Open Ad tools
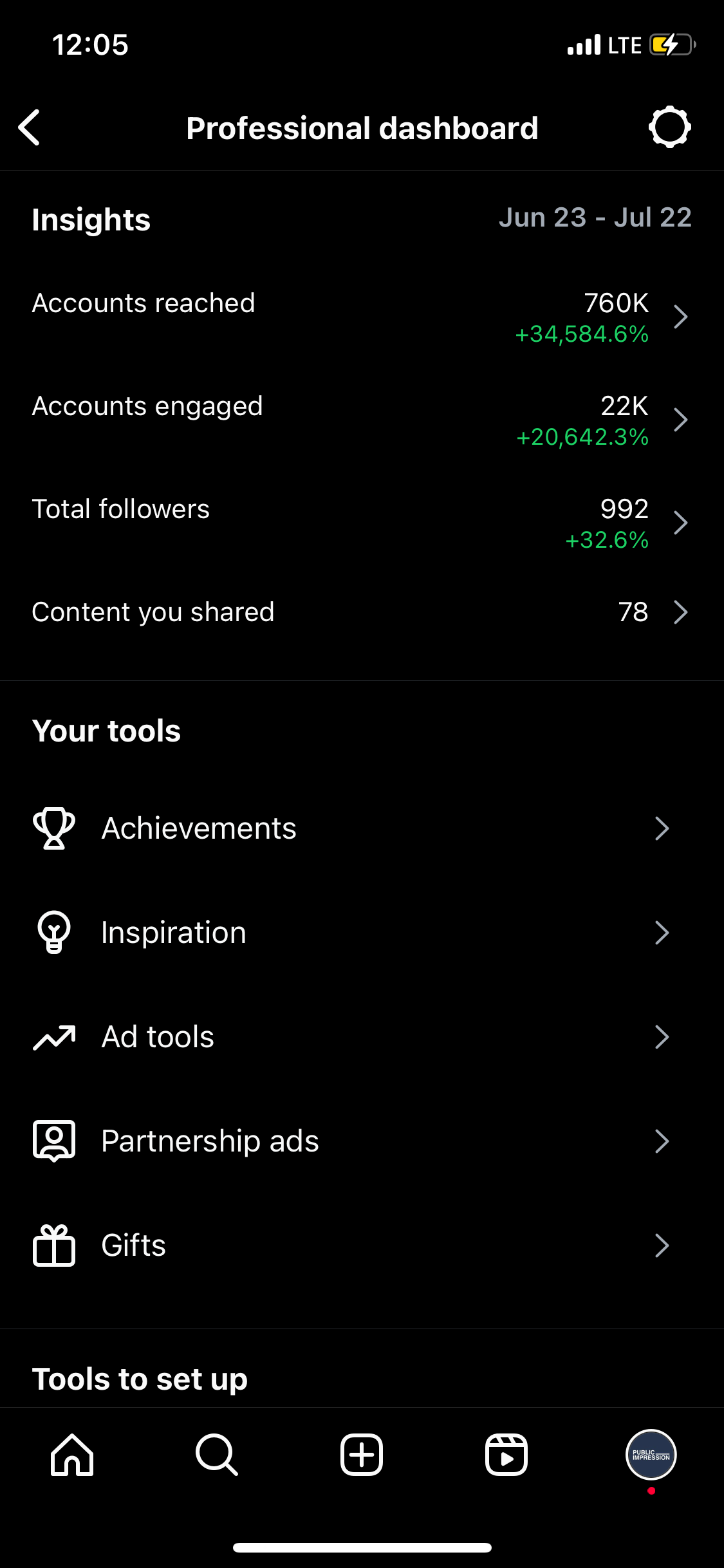Image resolution: width=724 pixels, height=1568 pixels. (351, 1037)
